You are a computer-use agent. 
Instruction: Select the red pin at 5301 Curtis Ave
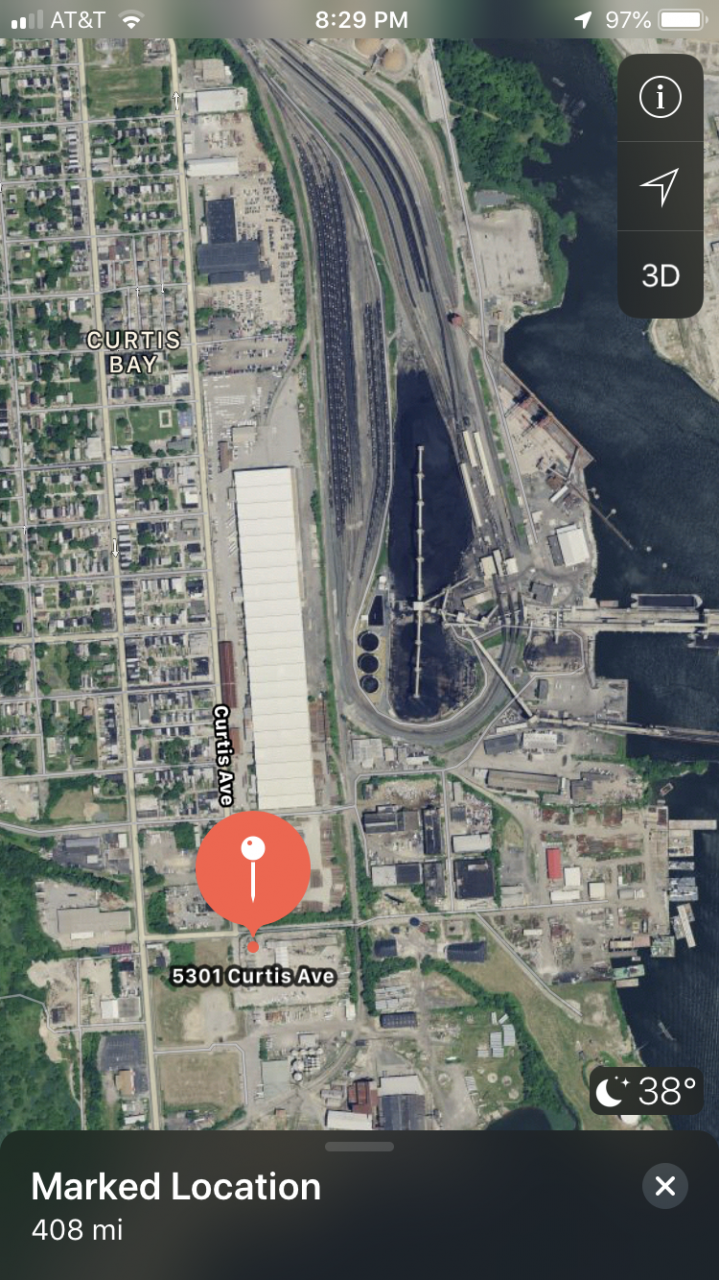coord(253,868)
